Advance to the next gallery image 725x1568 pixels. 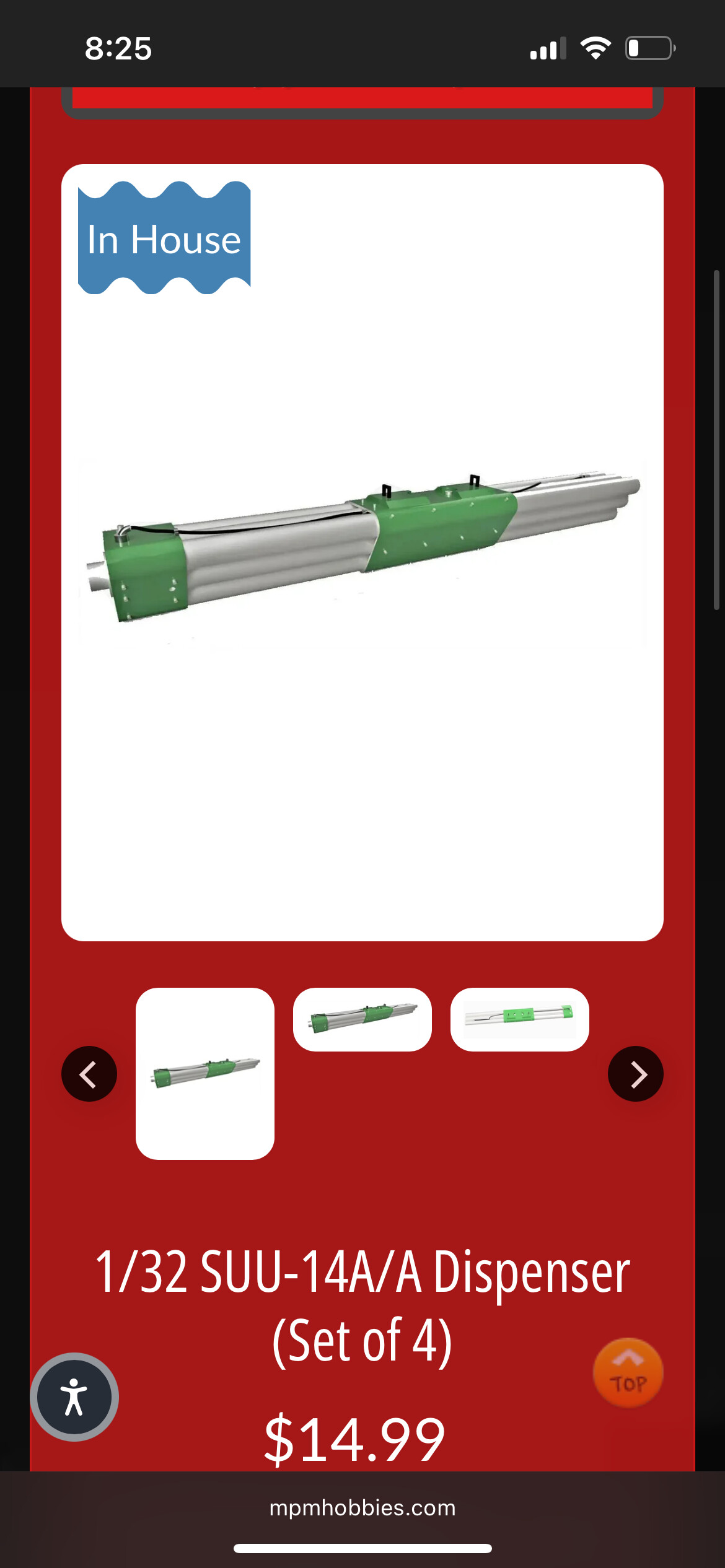[x=635, y=1074]
